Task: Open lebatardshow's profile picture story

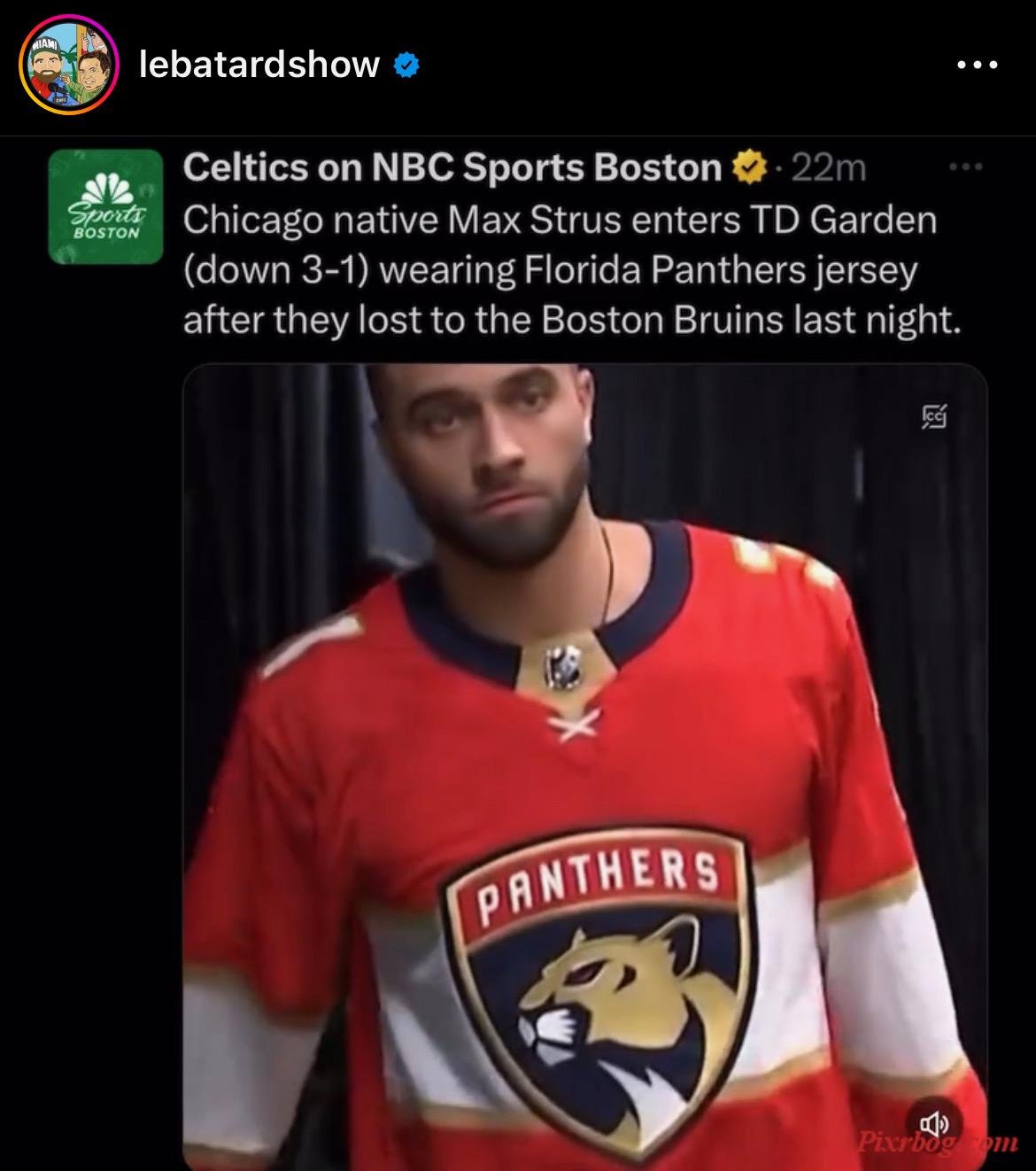Action: tap(69, 66)
